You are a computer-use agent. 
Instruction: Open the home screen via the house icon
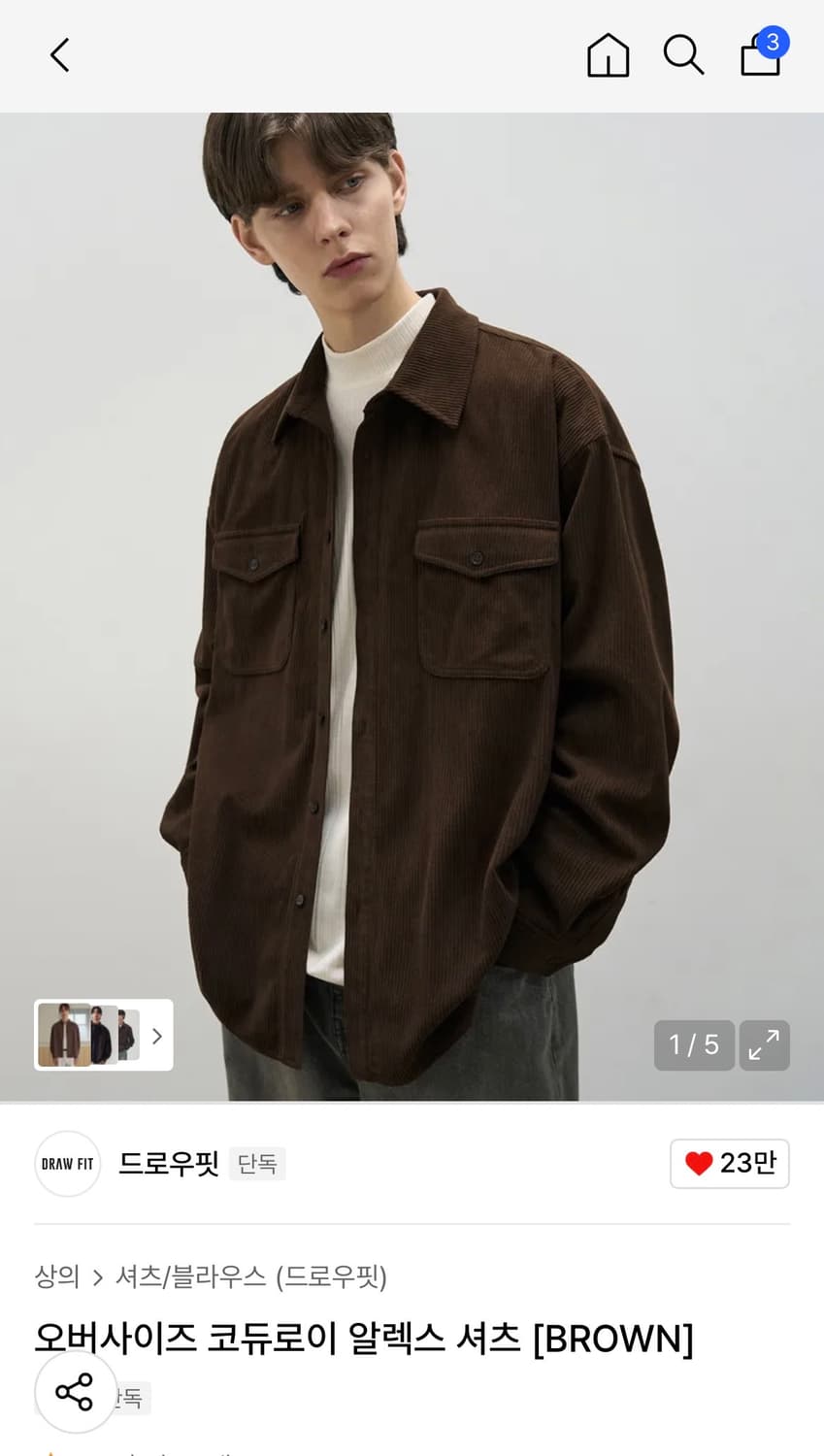tap(608, 55)
